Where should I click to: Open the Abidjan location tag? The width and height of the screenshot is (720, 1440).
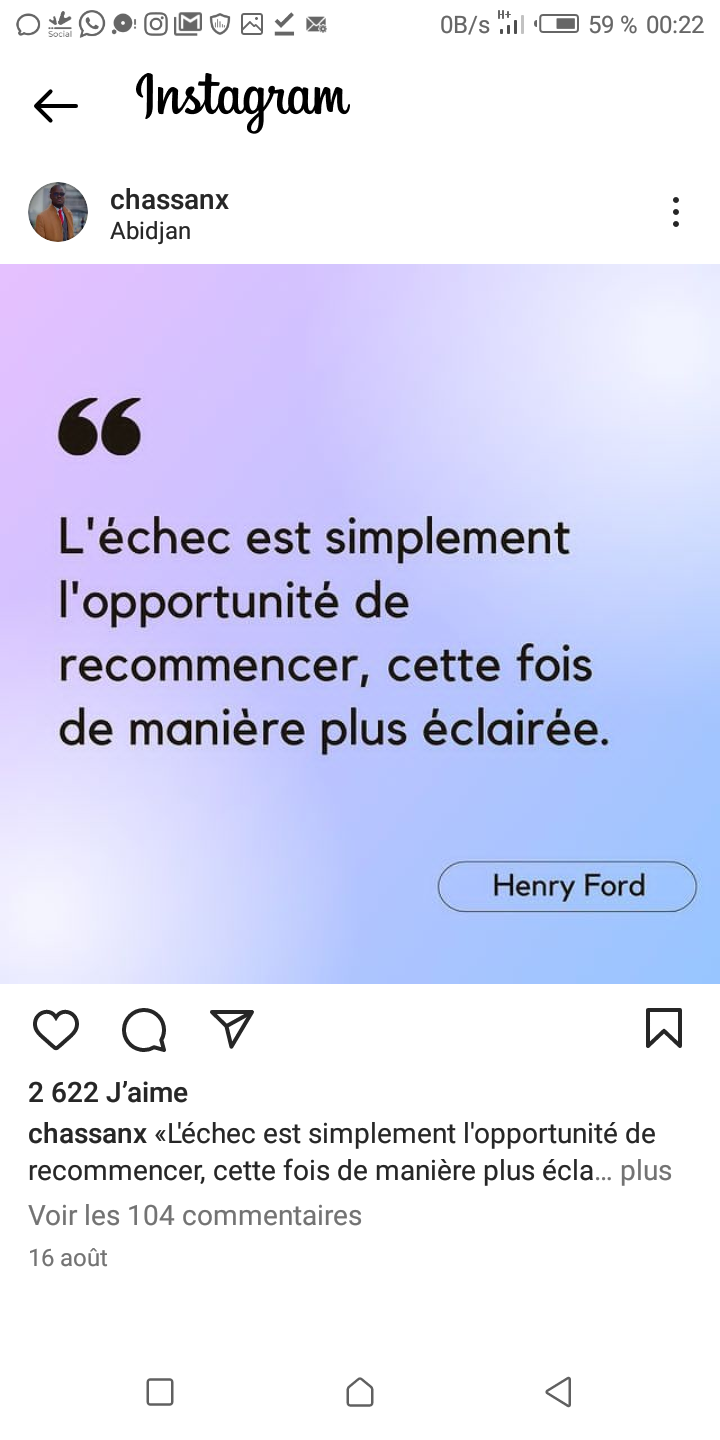coord(150,231)
